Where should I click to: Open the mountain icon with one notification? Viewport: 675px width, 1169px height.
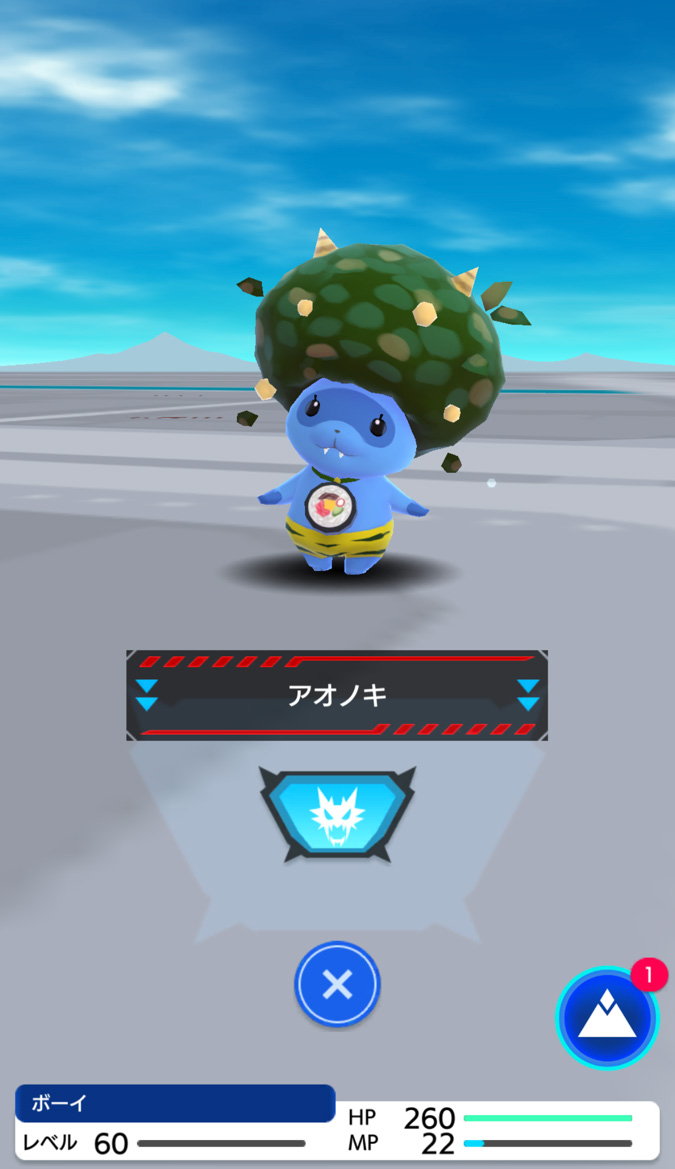(607, 1018)
